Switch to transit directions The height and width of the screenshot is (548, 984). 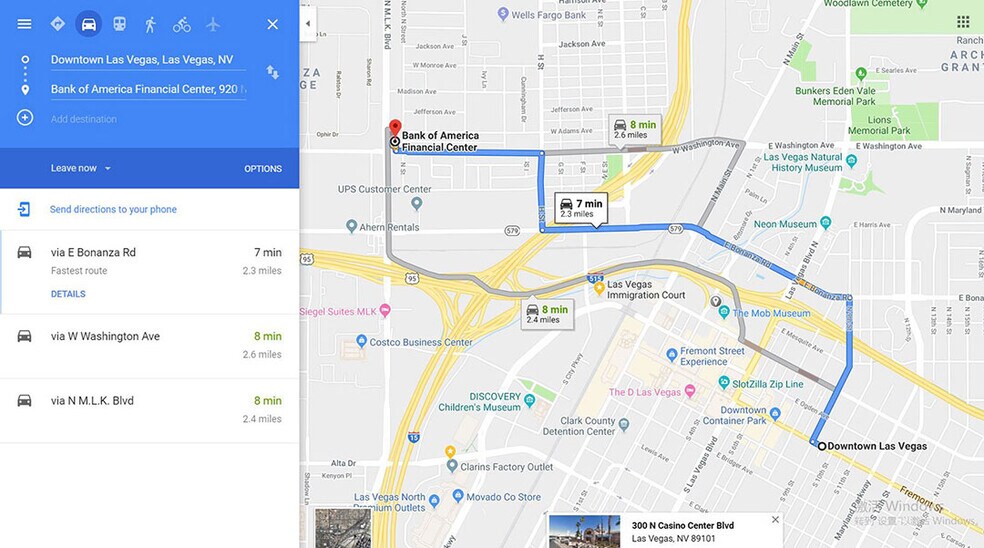click(119, 24)
